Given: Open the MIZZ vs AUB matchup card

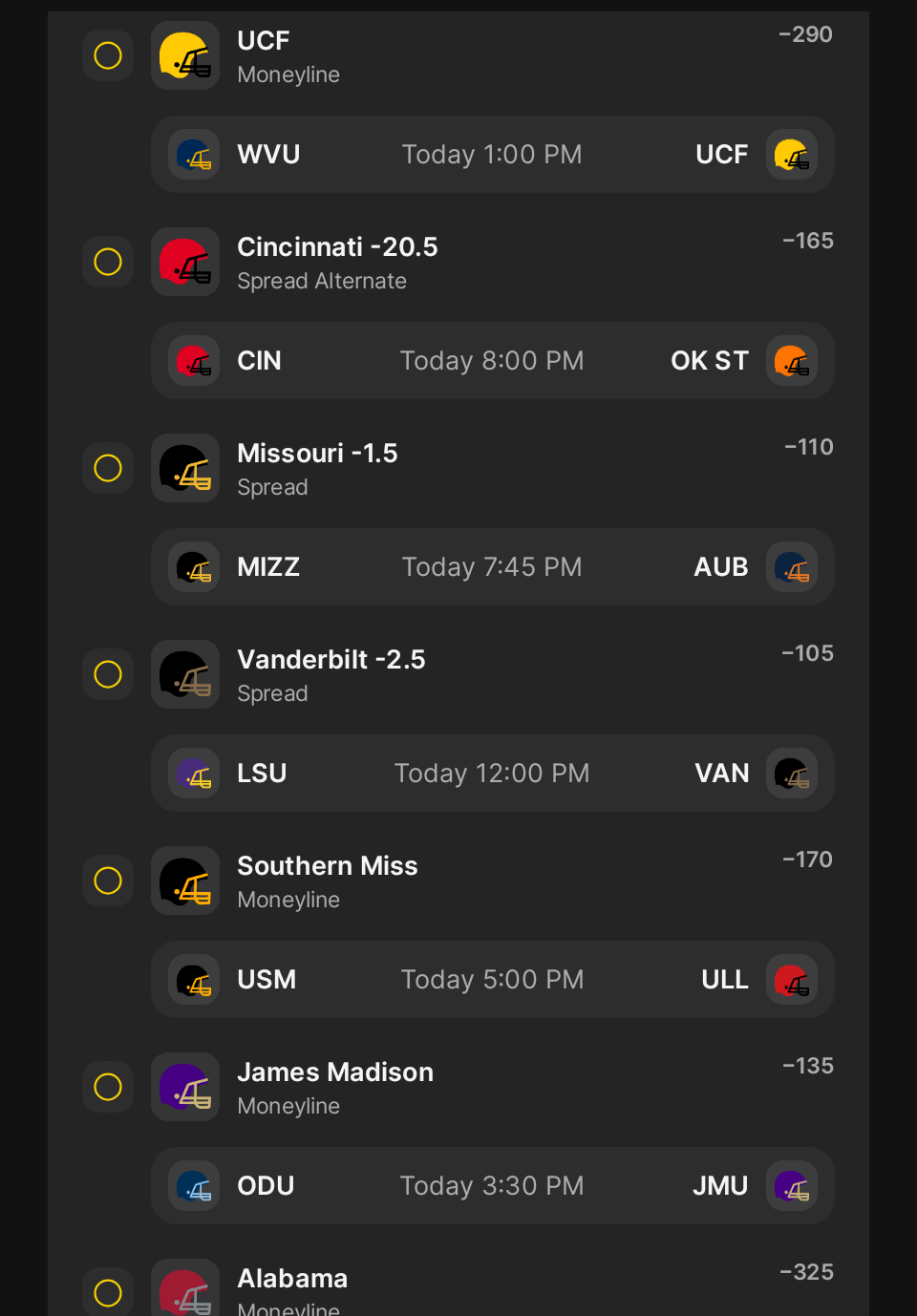Looking at the screenshot, I should coord(492,567).
